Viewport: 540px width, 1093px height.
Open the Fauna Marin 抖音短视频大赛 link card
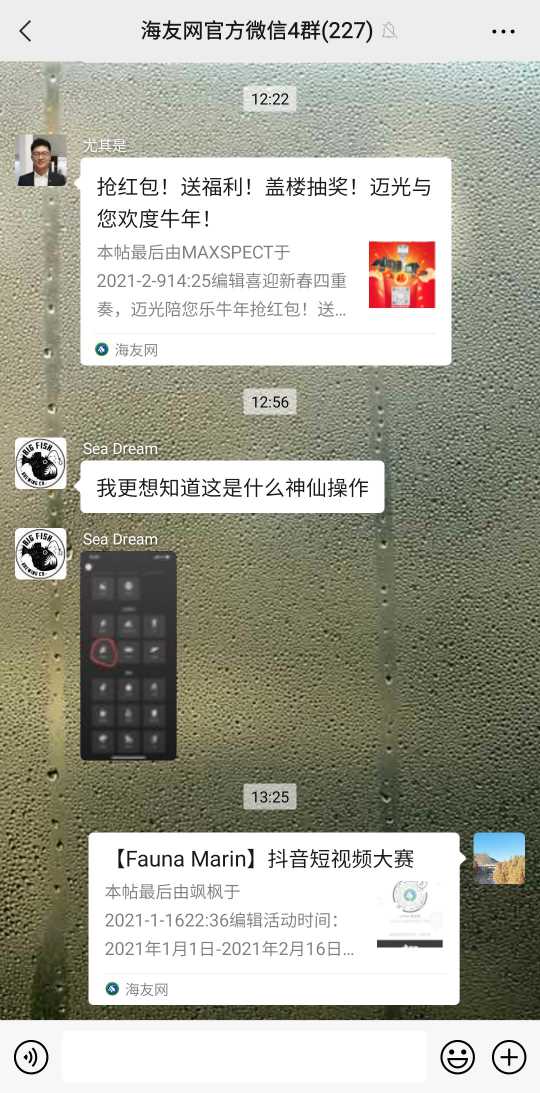pyautogui.click(x=274, y=918)
